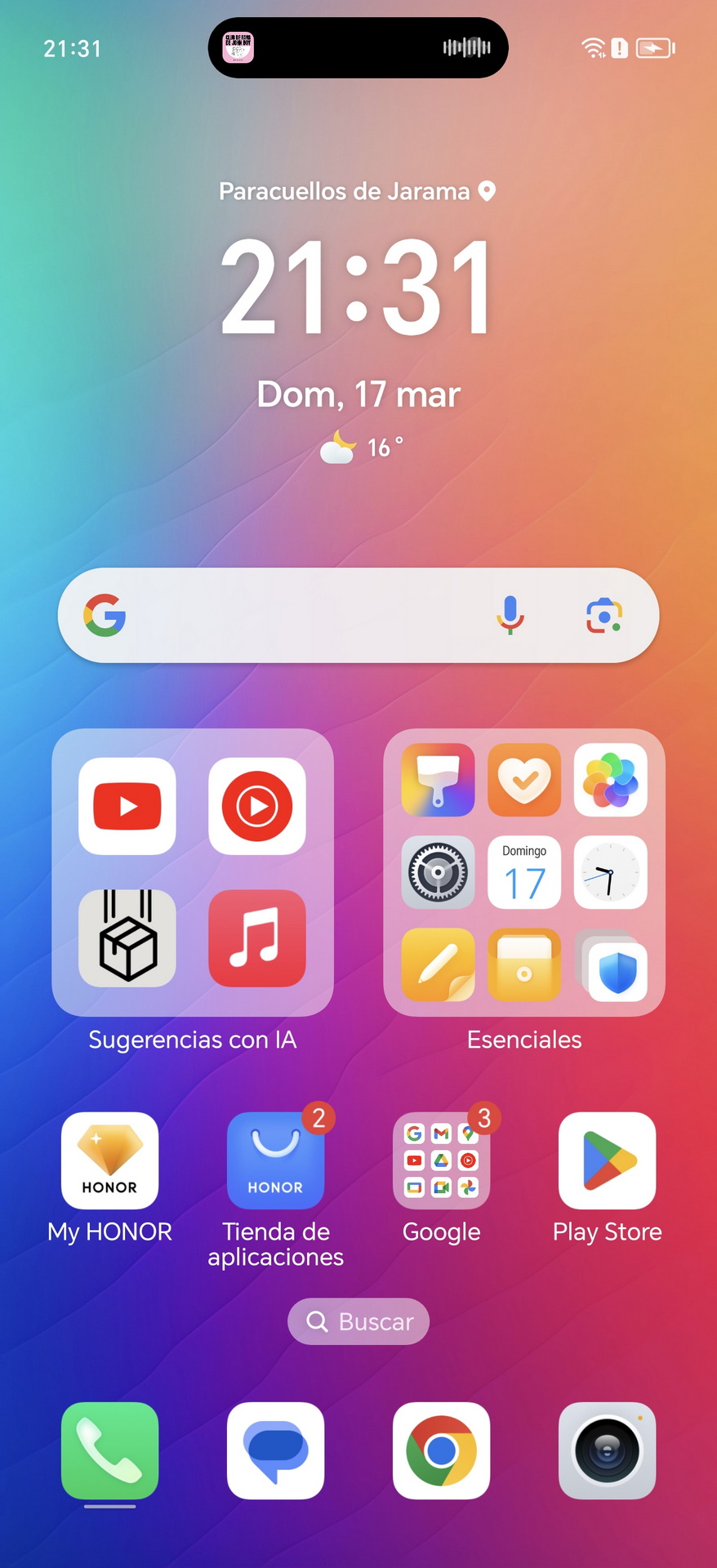Open YouTube Music from the suggestions folder
Viewport: 717px width, 1568px height.
(257, 806)
